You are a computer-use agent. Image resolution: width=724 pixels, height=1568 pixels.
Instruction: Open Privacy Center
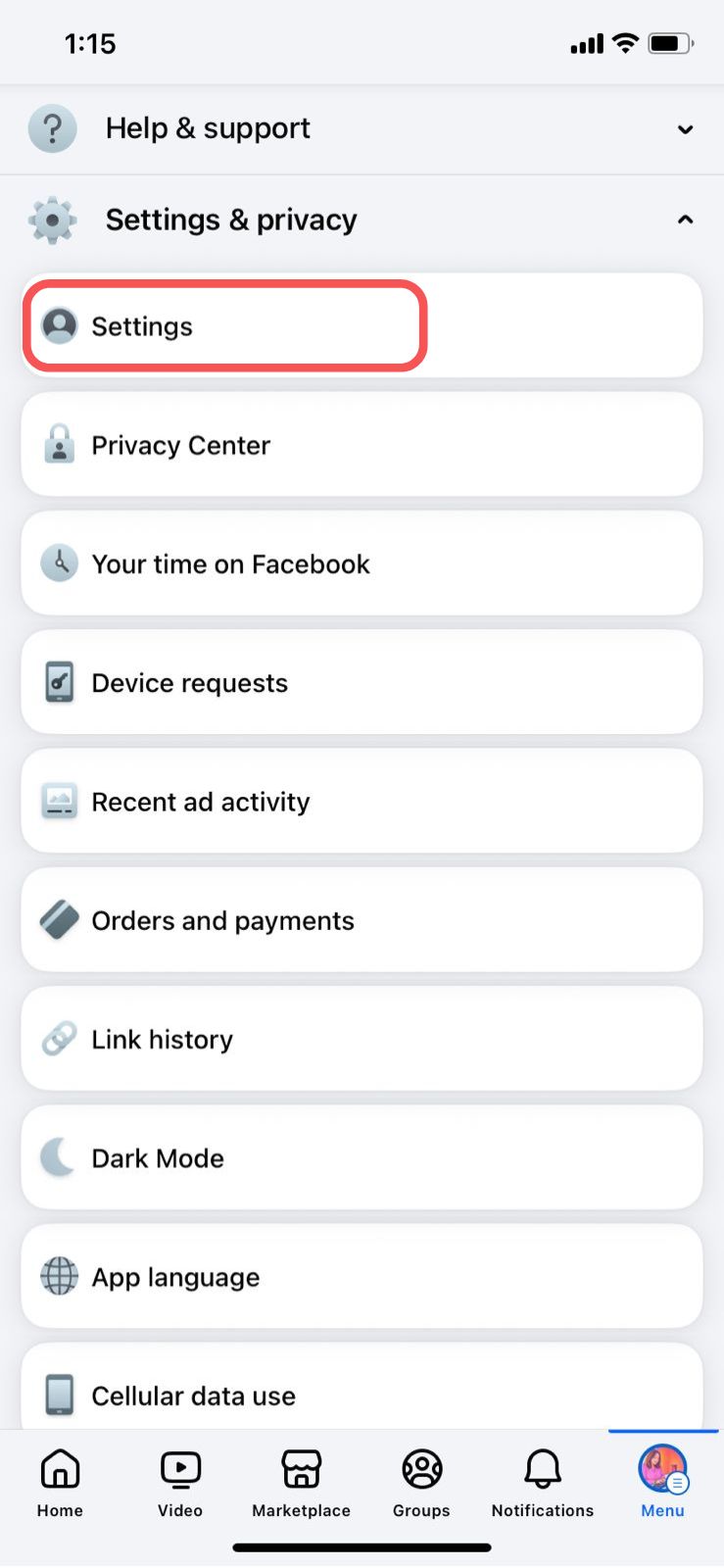point(362,445)
